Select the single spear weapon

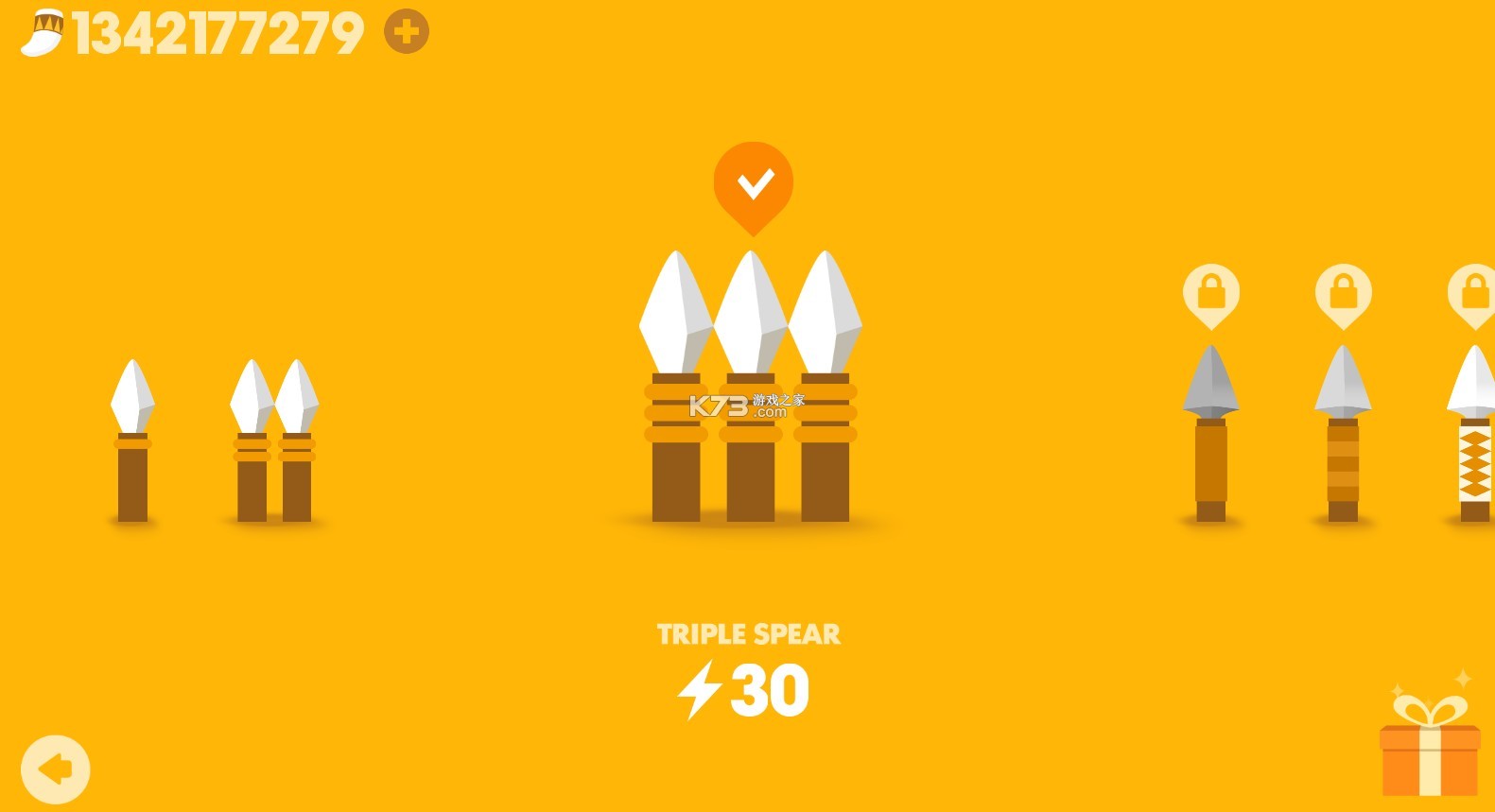click(132, 441)
